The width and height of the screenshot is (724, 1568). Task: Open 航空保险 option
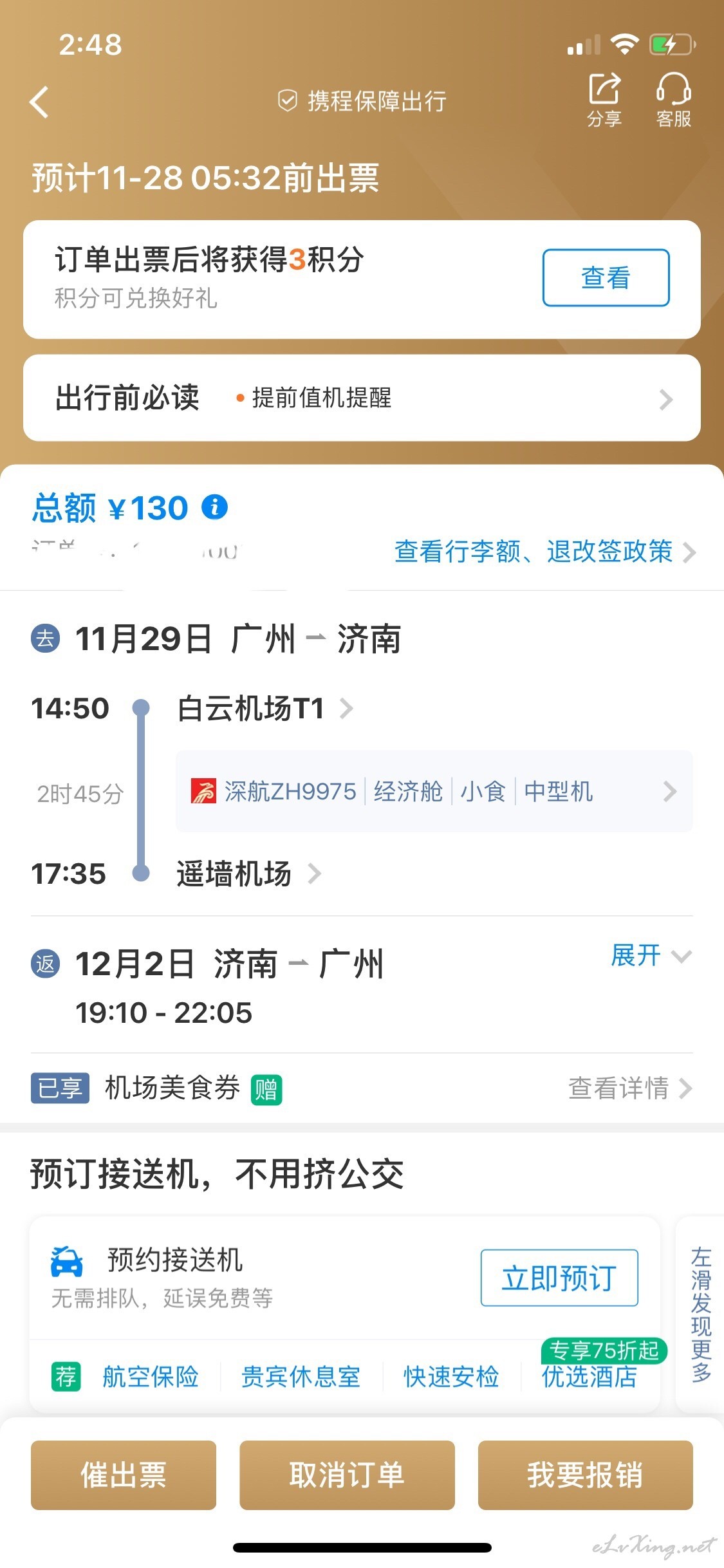pos(151,1377)
